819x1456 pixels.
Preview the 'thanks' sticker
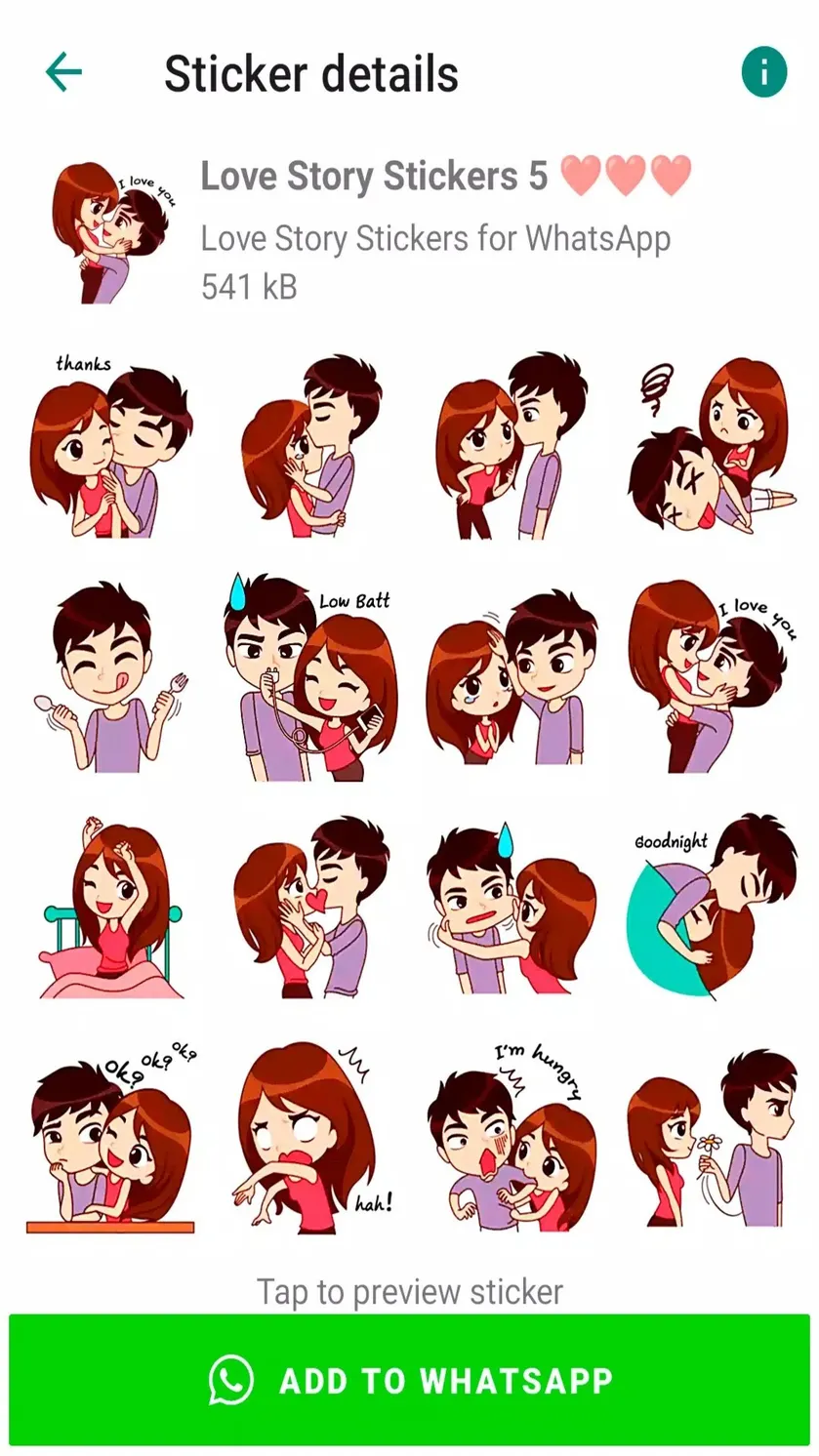pos(110,445)
